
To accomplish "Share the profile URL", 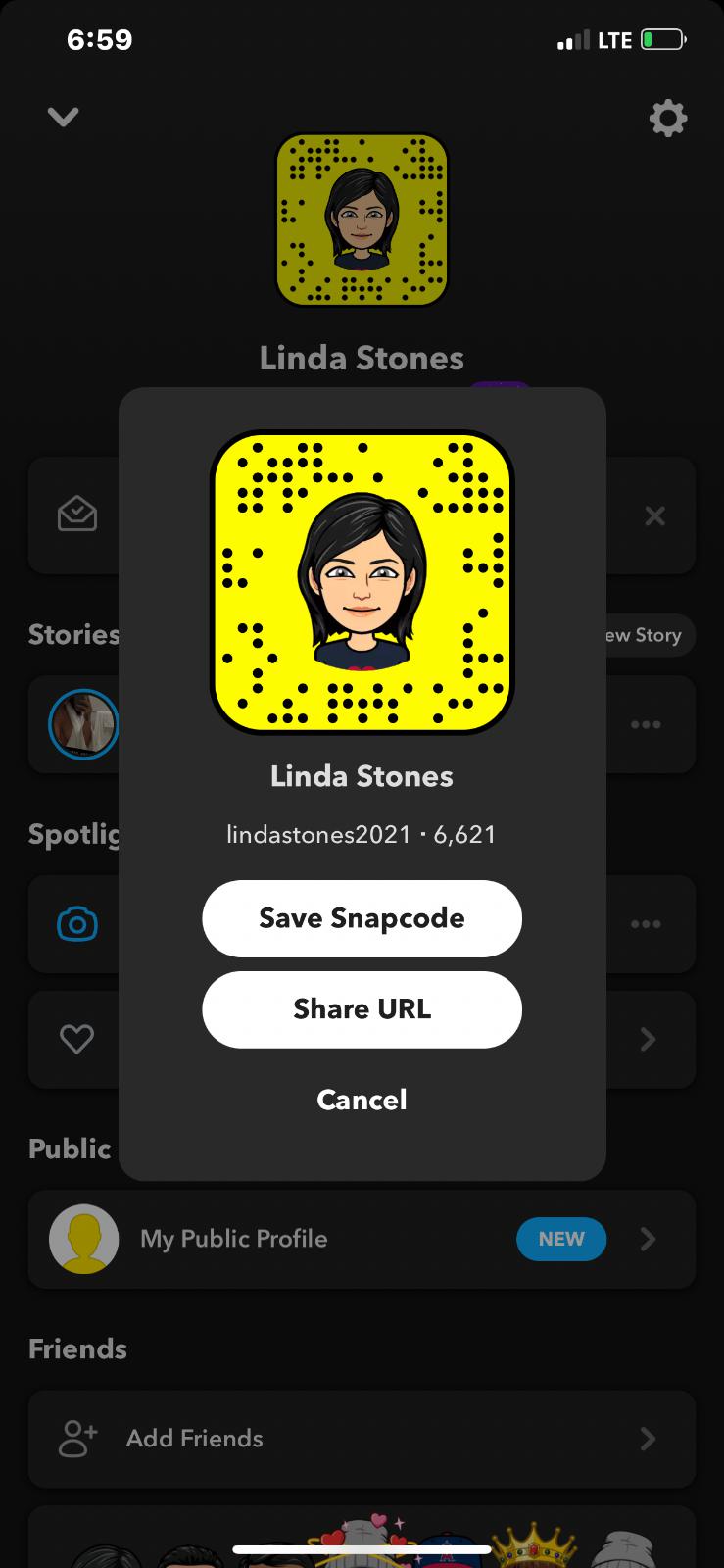I will click(x=362, y=1009).
